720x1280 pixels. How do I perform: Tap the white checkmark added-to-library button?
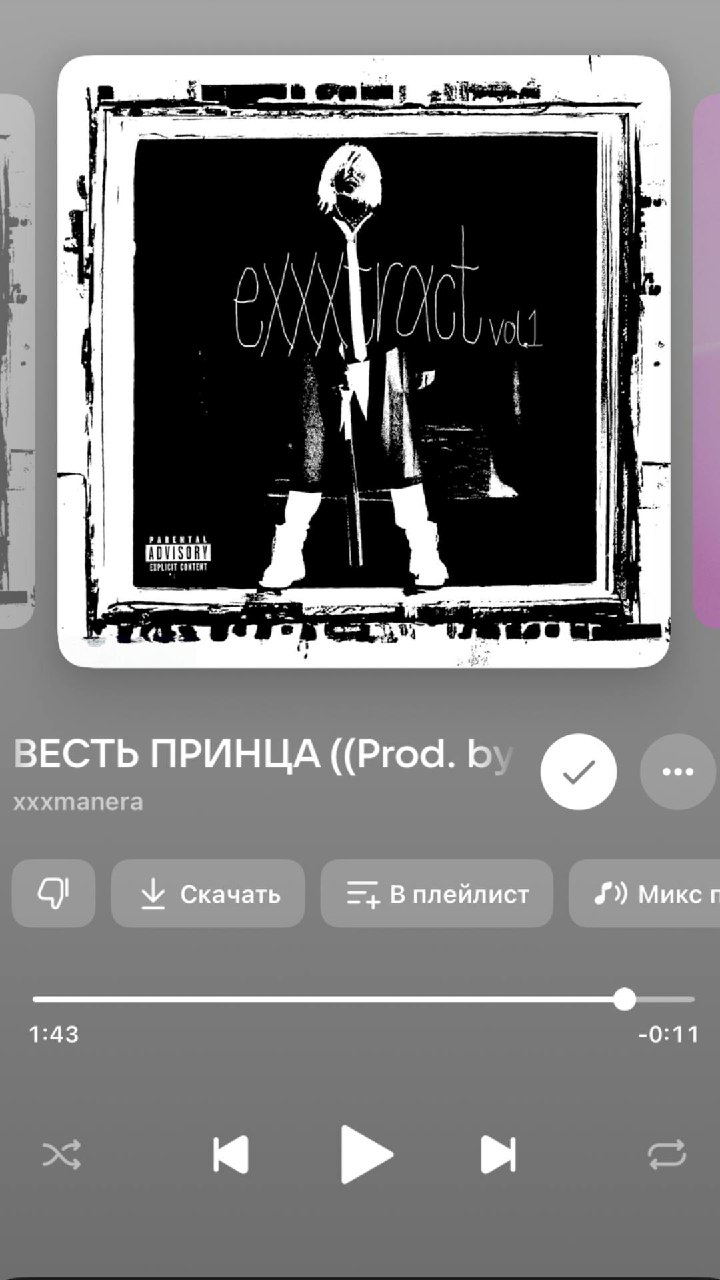579,771
